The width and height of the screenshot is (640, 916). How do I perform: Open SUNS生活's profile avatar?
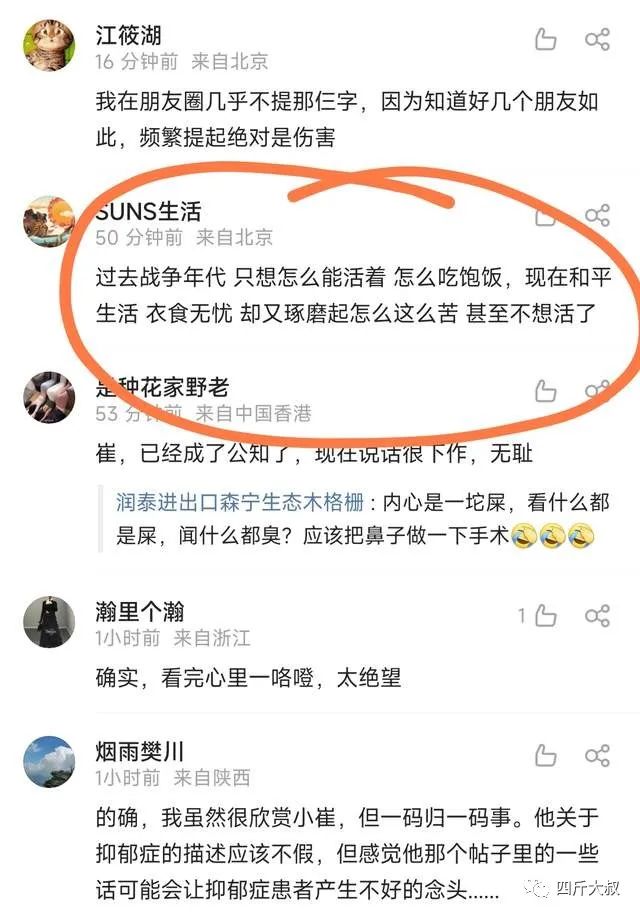[x=49, y=220]
